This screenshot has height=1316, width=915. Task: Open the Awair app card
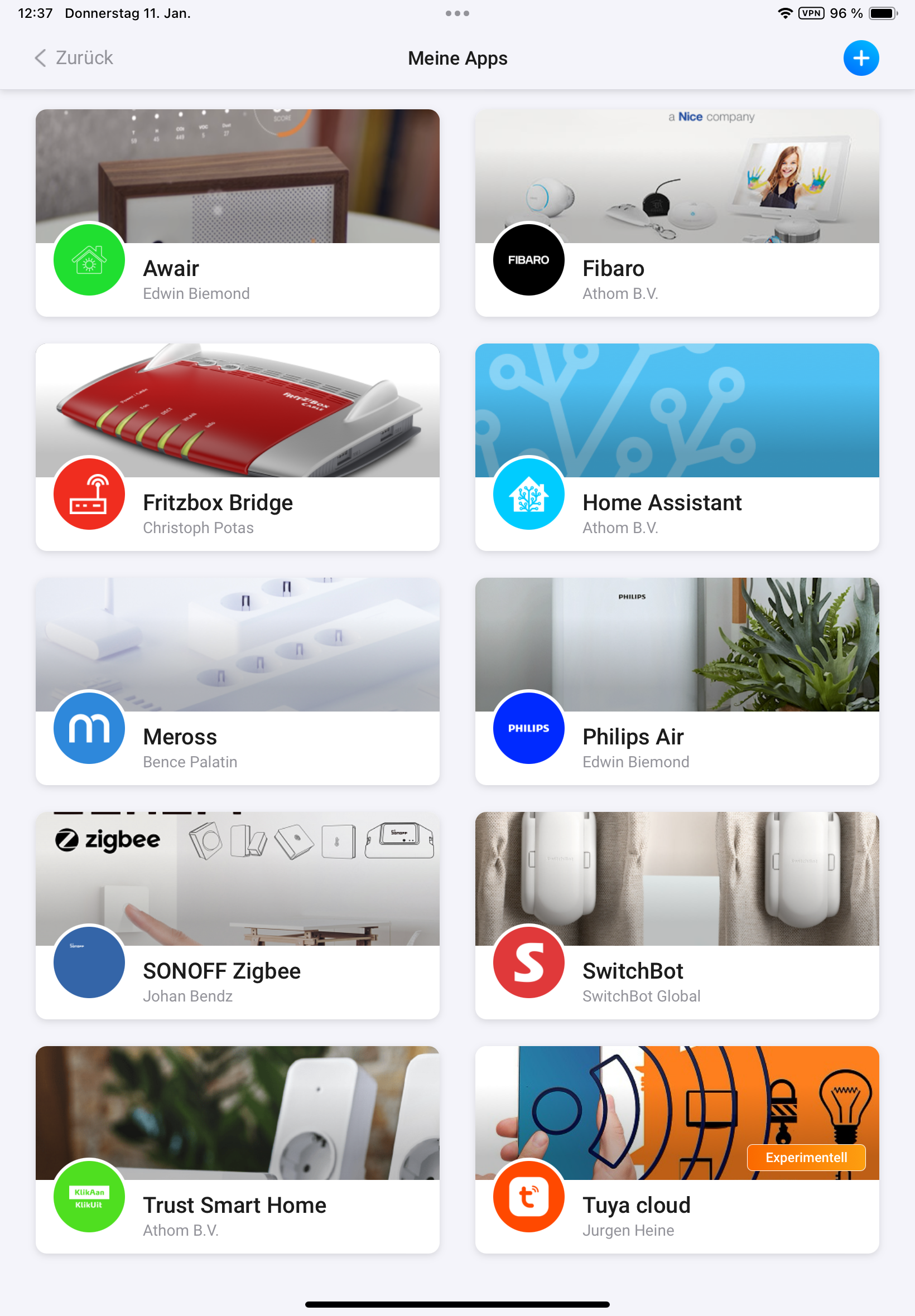[237, 212]
